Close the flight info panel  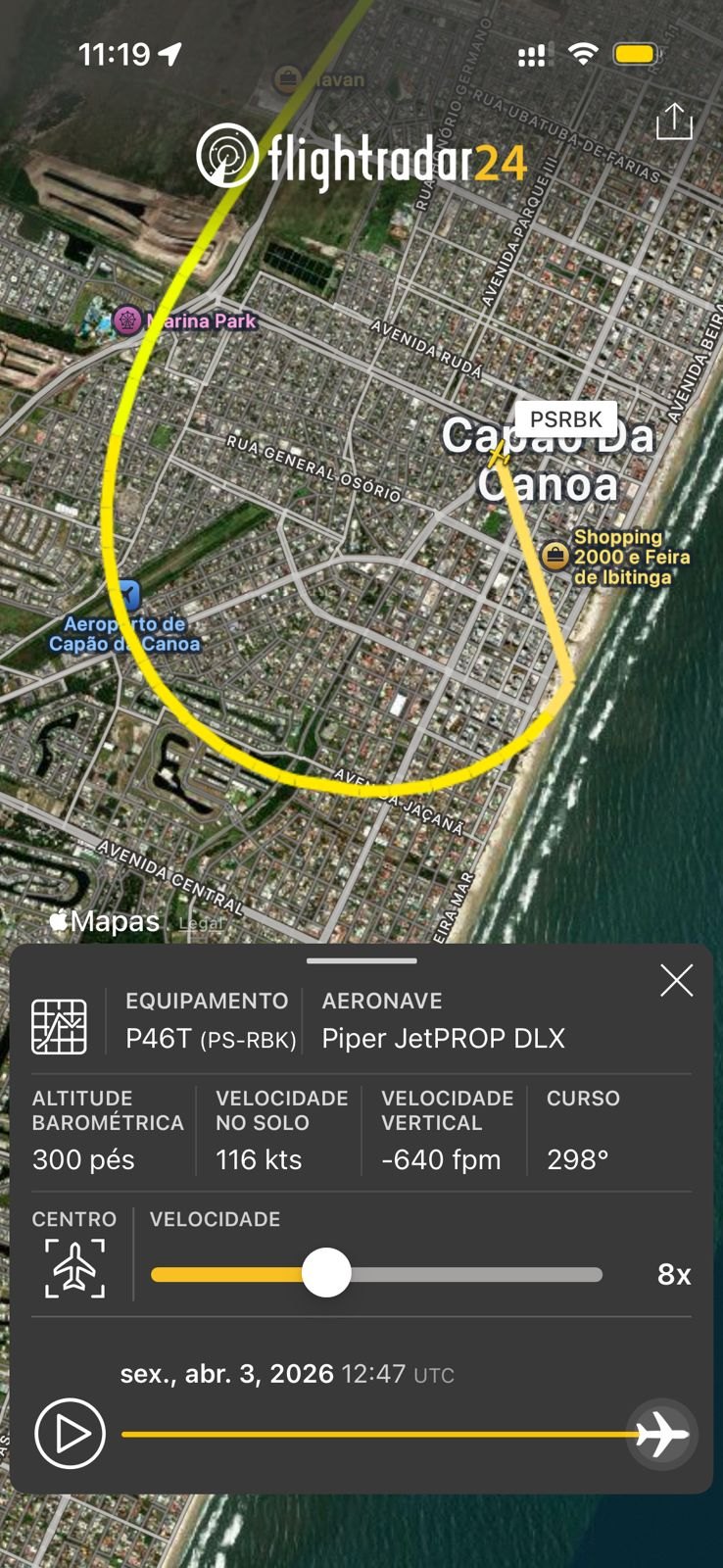point(676,981)
